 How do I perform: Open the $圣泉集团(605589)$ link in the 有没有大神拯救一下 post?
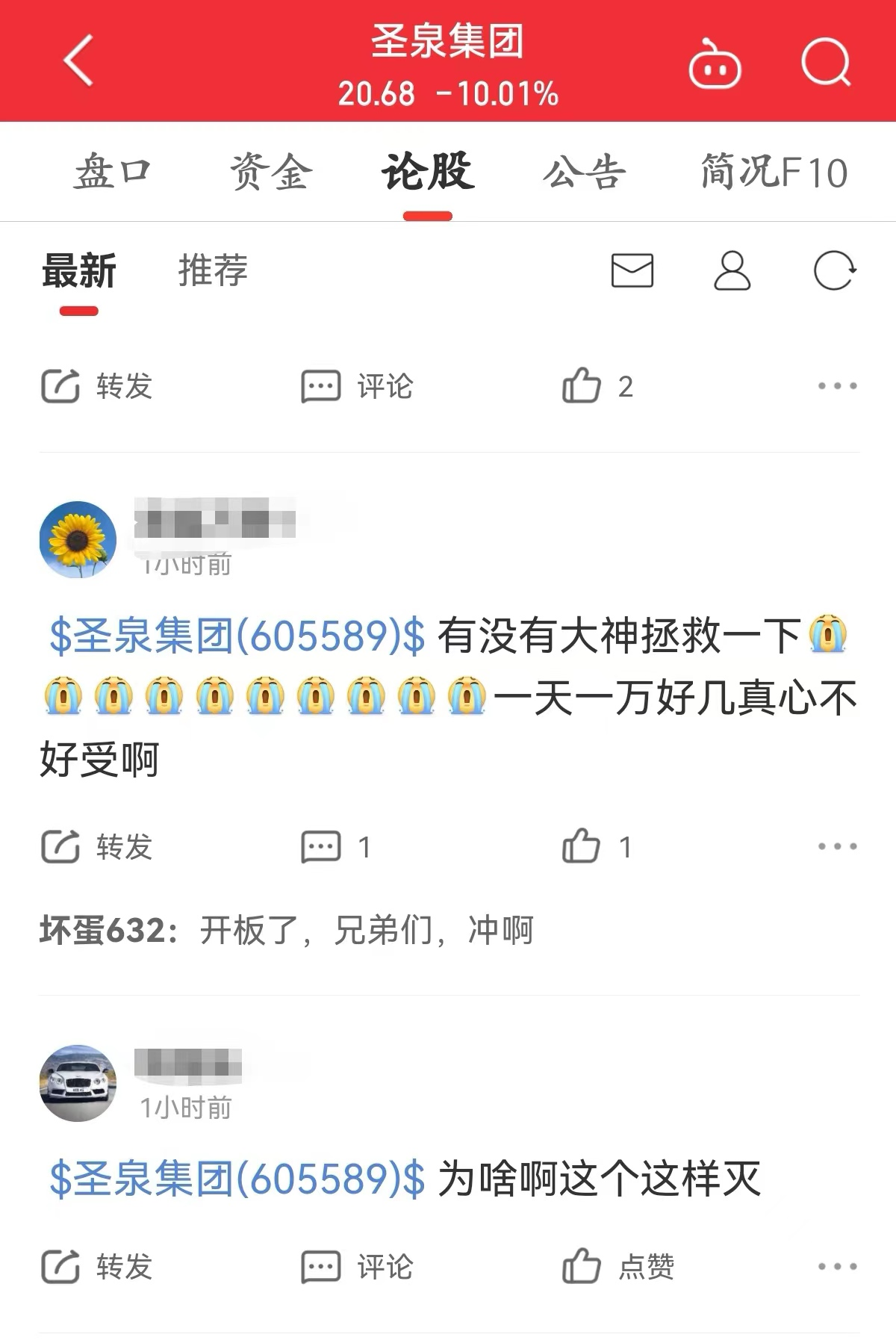[237, 637]
